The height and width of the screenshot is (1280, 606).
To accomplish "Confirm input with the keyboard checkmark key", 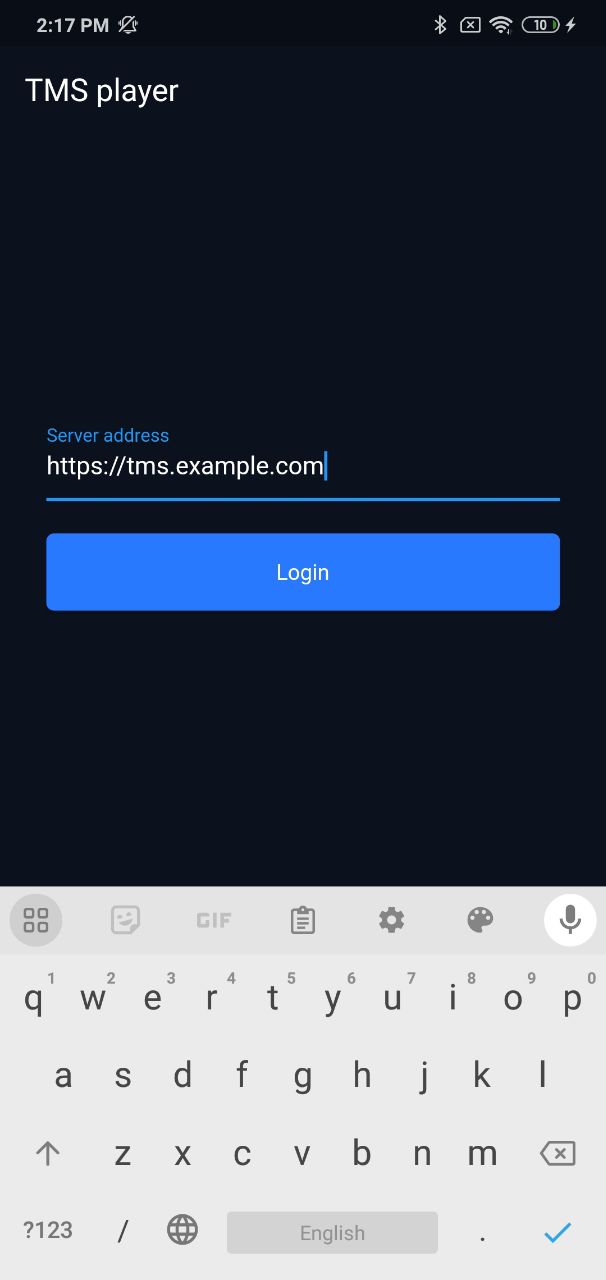I will (x=557, y=1232).
